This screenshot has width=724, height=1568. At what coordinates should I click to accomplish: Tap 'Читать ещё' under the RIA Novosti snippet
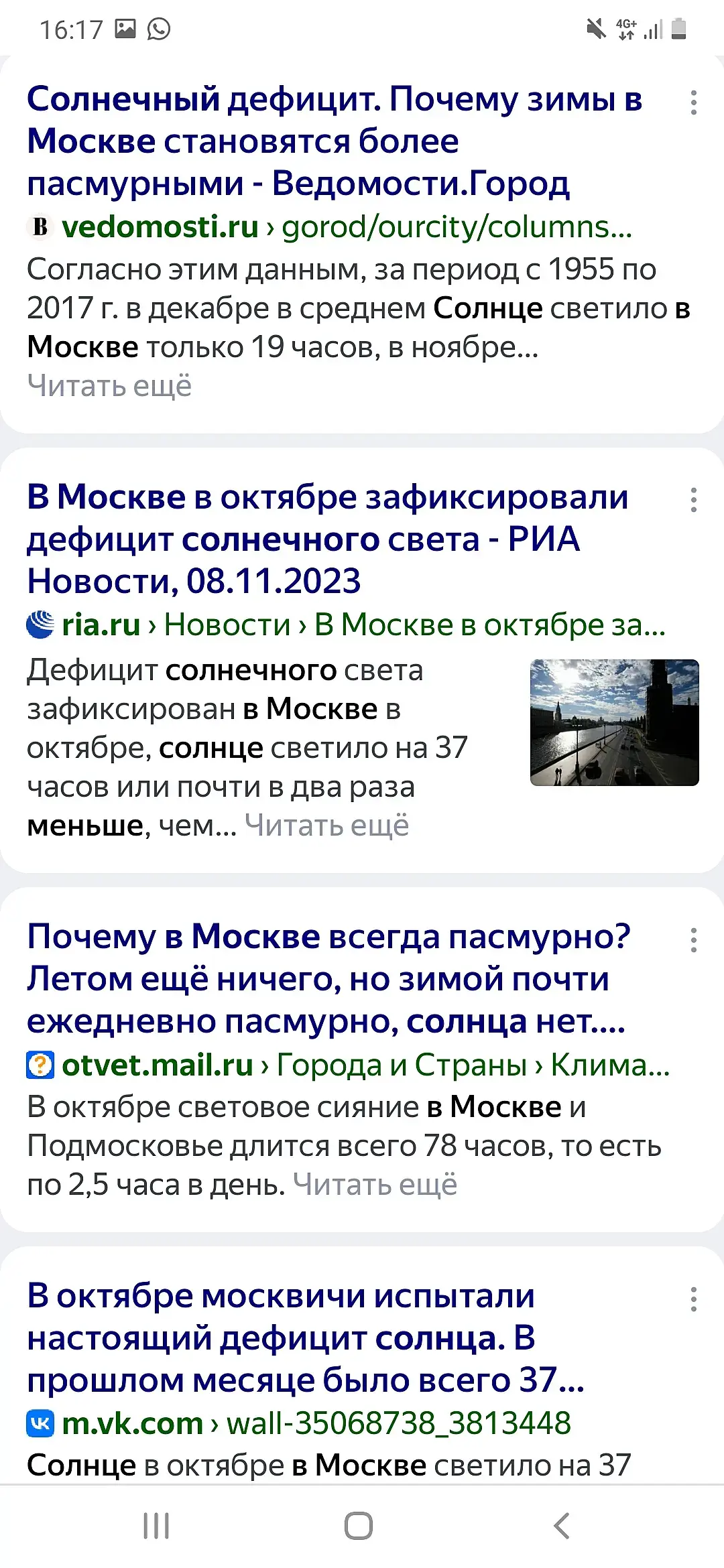326,826
